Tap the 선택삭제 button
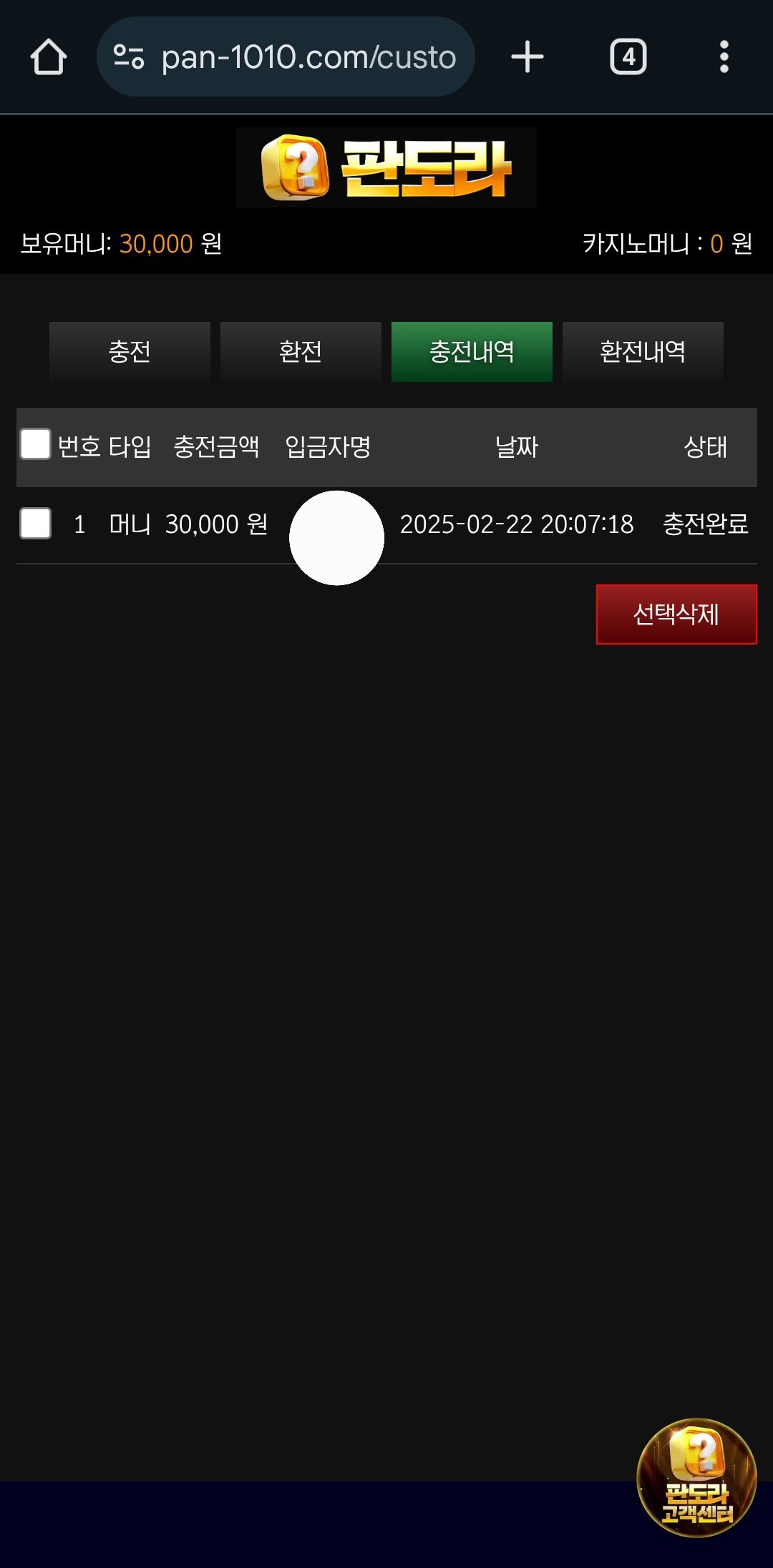Image resolution: width=773 pixels, height=1568 pixels. [x=676, y=614]
